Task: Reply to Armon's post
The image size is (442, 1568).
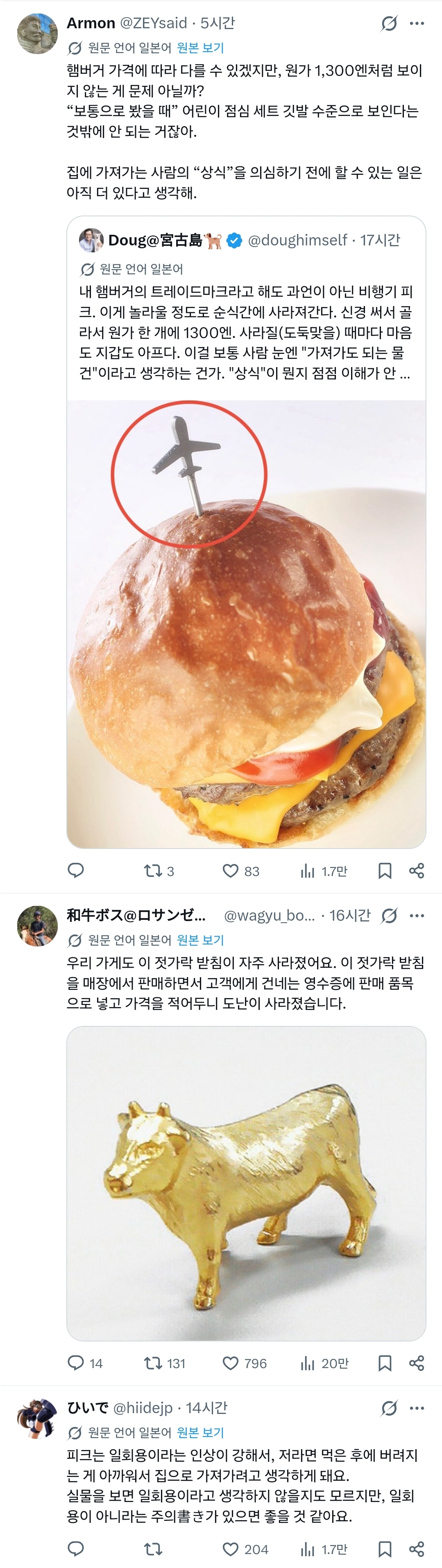Action: (75, 870)
